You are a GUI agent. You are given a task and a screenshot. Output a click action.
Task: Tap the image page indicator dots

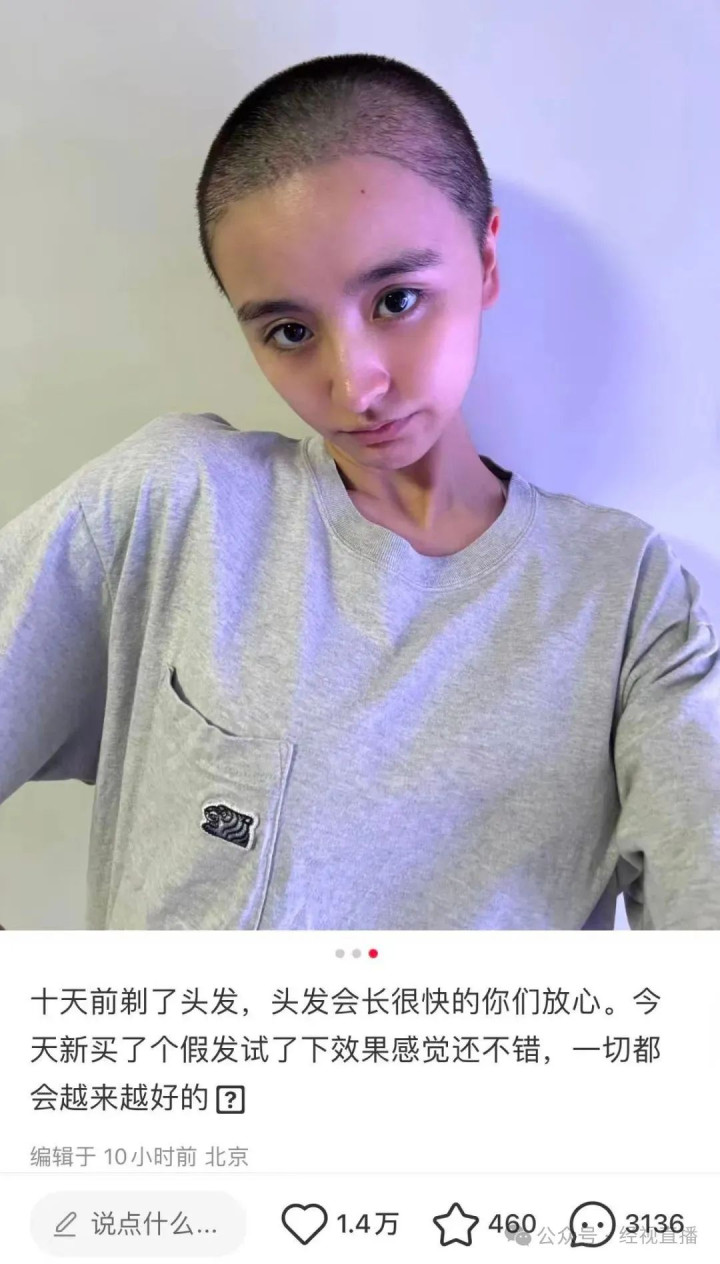[357, 953]
